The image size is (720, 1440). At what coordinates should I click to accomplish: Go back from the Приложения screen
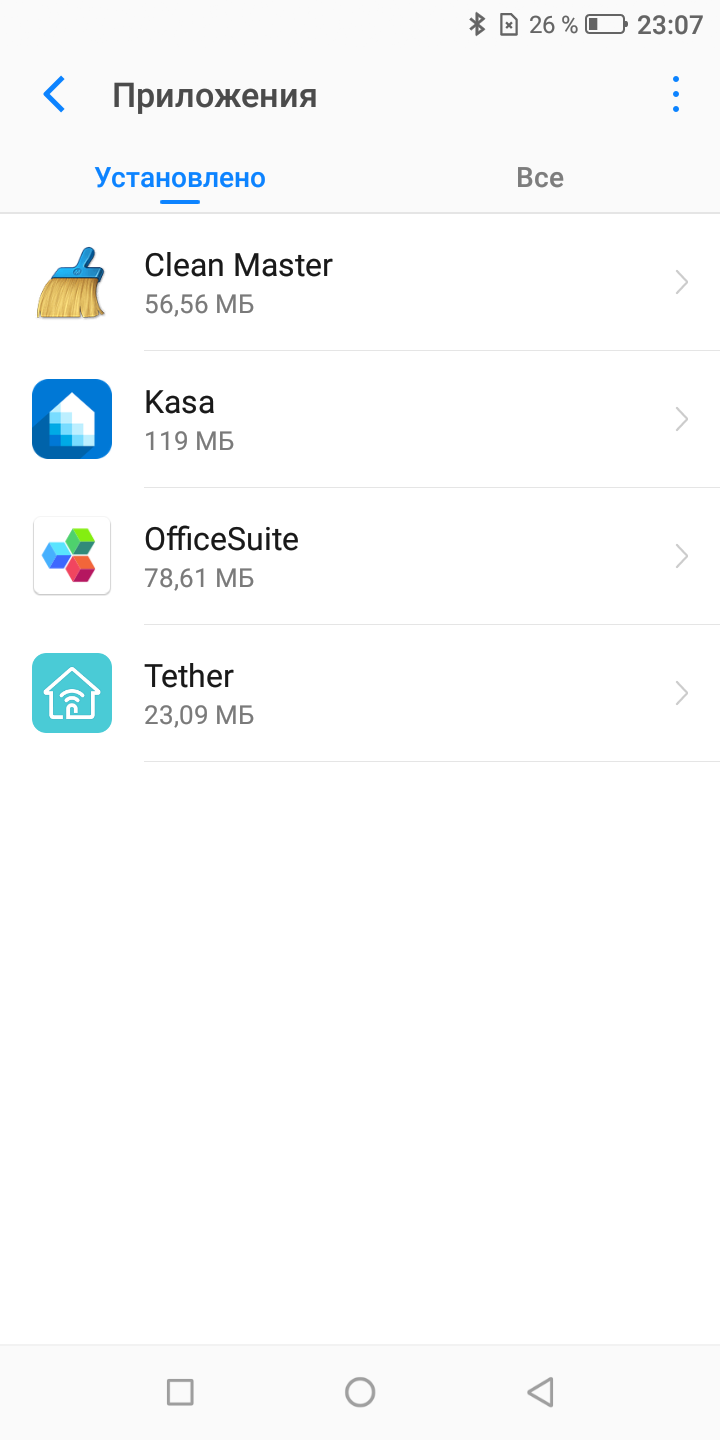(x=54, y=95)
